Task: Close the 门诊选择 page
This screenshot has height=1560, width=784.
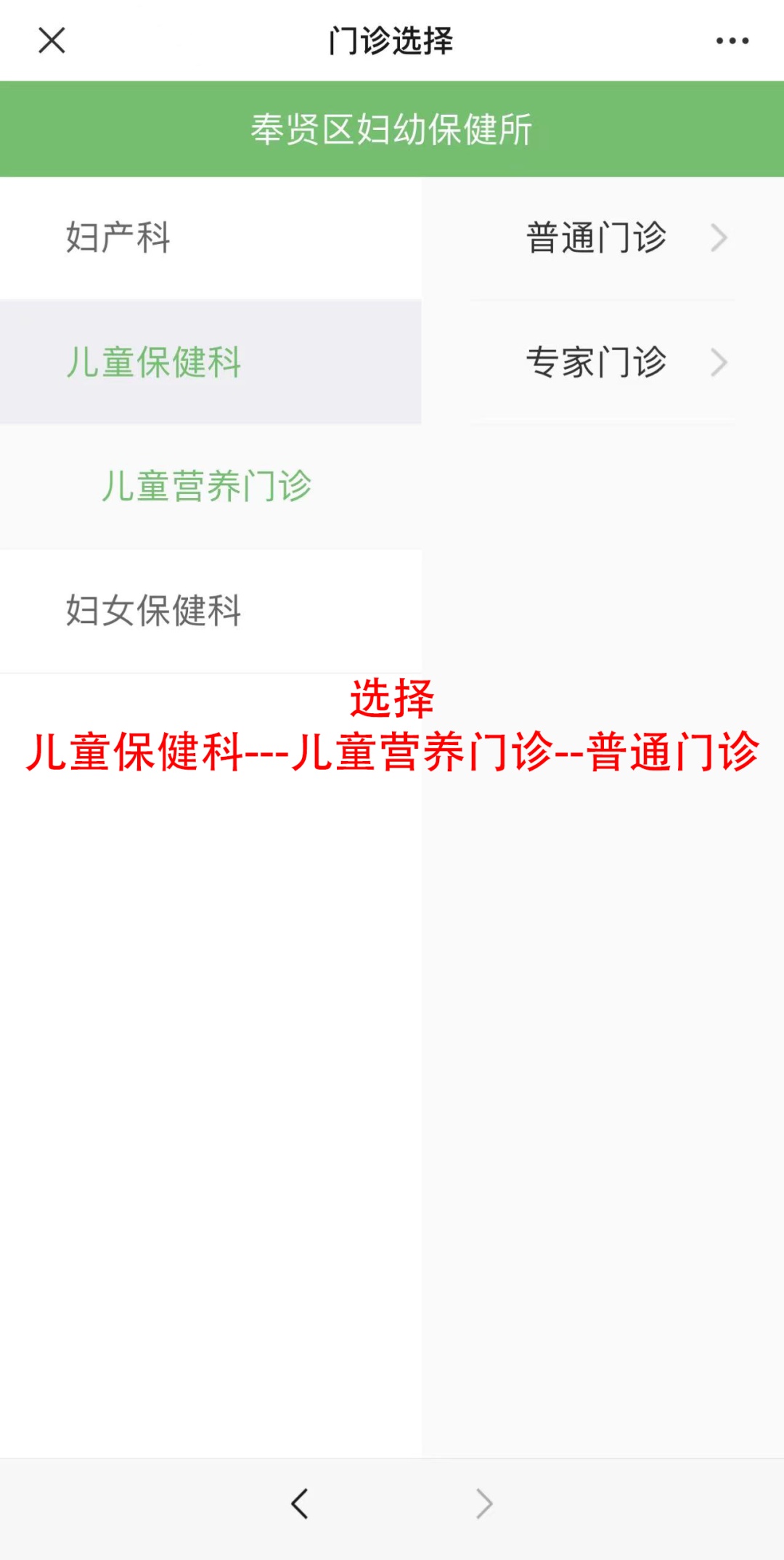Action: pos(52,41)
